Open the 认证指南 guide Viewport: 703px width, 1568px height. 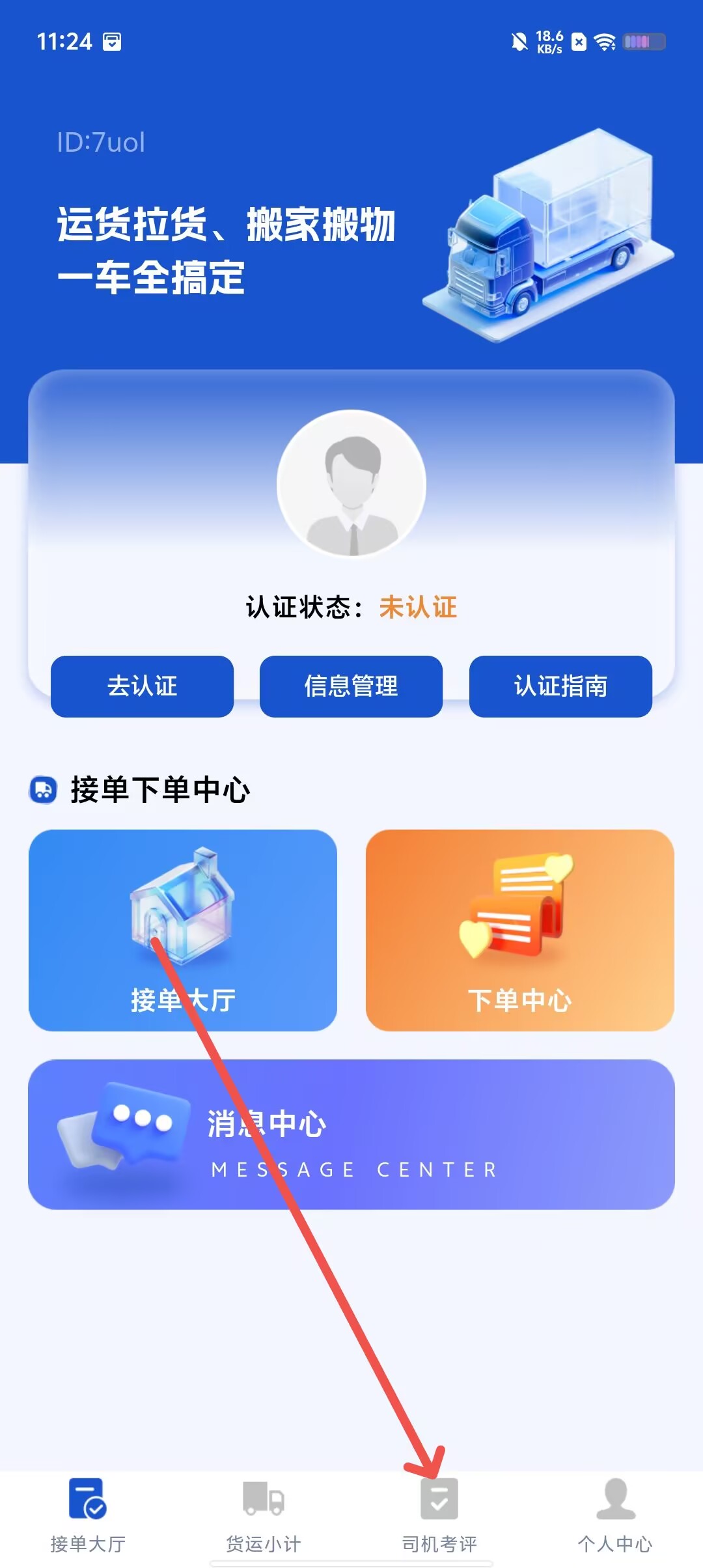pyautogui.click(x=560, y=686)
